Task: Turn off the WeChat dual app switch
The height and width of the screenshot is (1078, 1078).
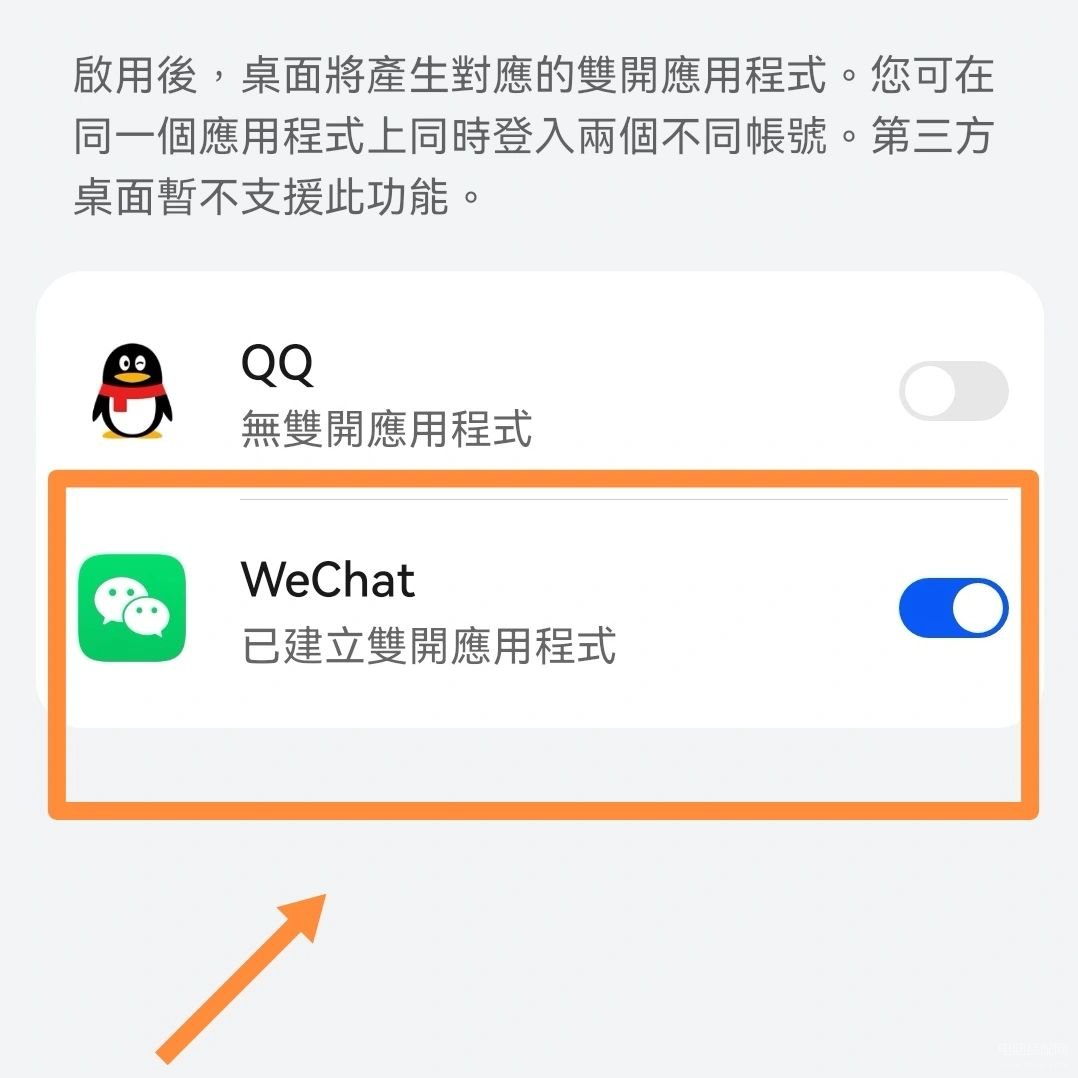Action: 953,608
